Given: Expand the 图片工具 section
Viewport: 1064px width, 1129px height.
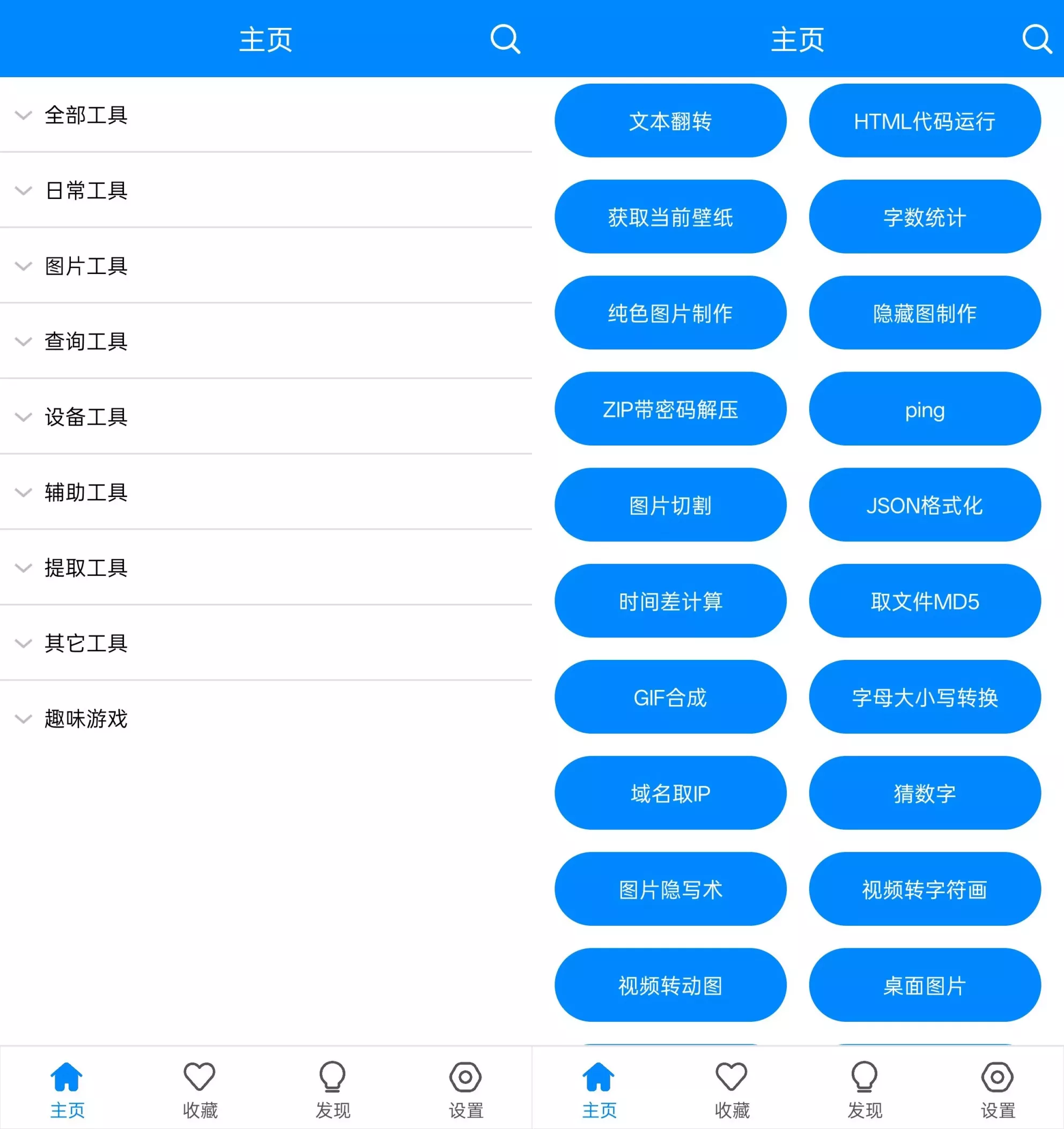Looking at the screenshot, I should (x=85, y=266).
